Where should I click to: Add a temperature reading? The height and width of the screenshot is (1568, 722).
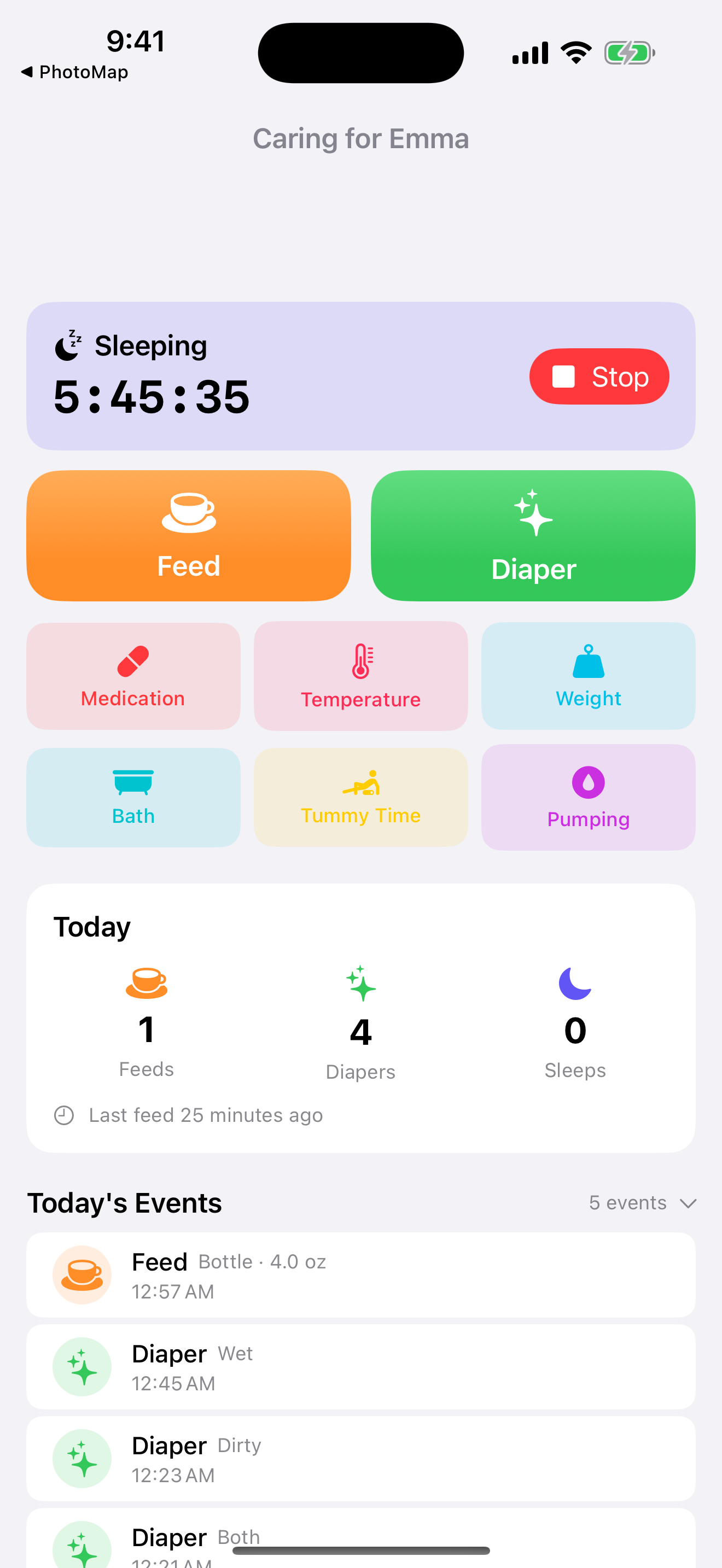tap(360, 676)
